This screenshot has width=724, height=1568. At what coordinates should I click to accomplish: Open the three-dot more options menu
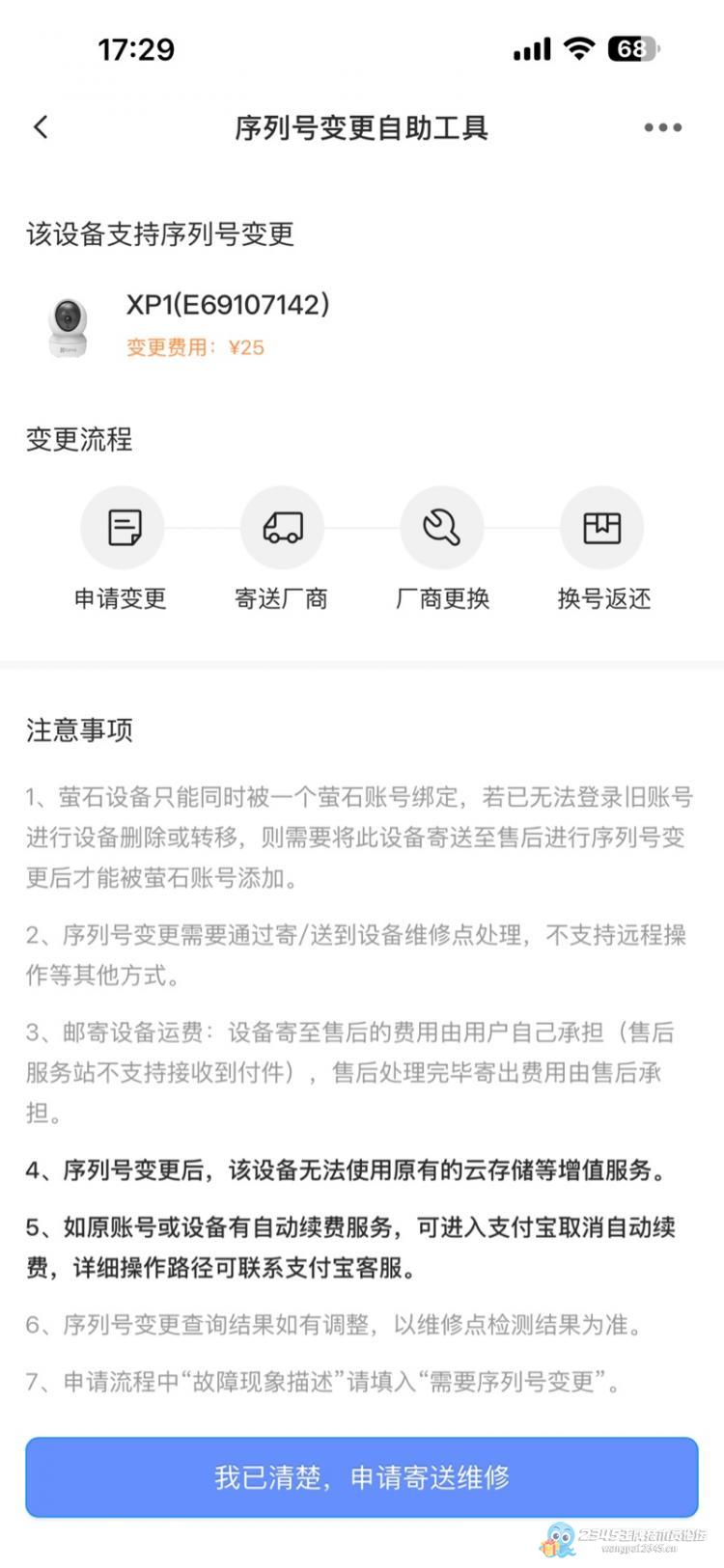pos(662,127)
